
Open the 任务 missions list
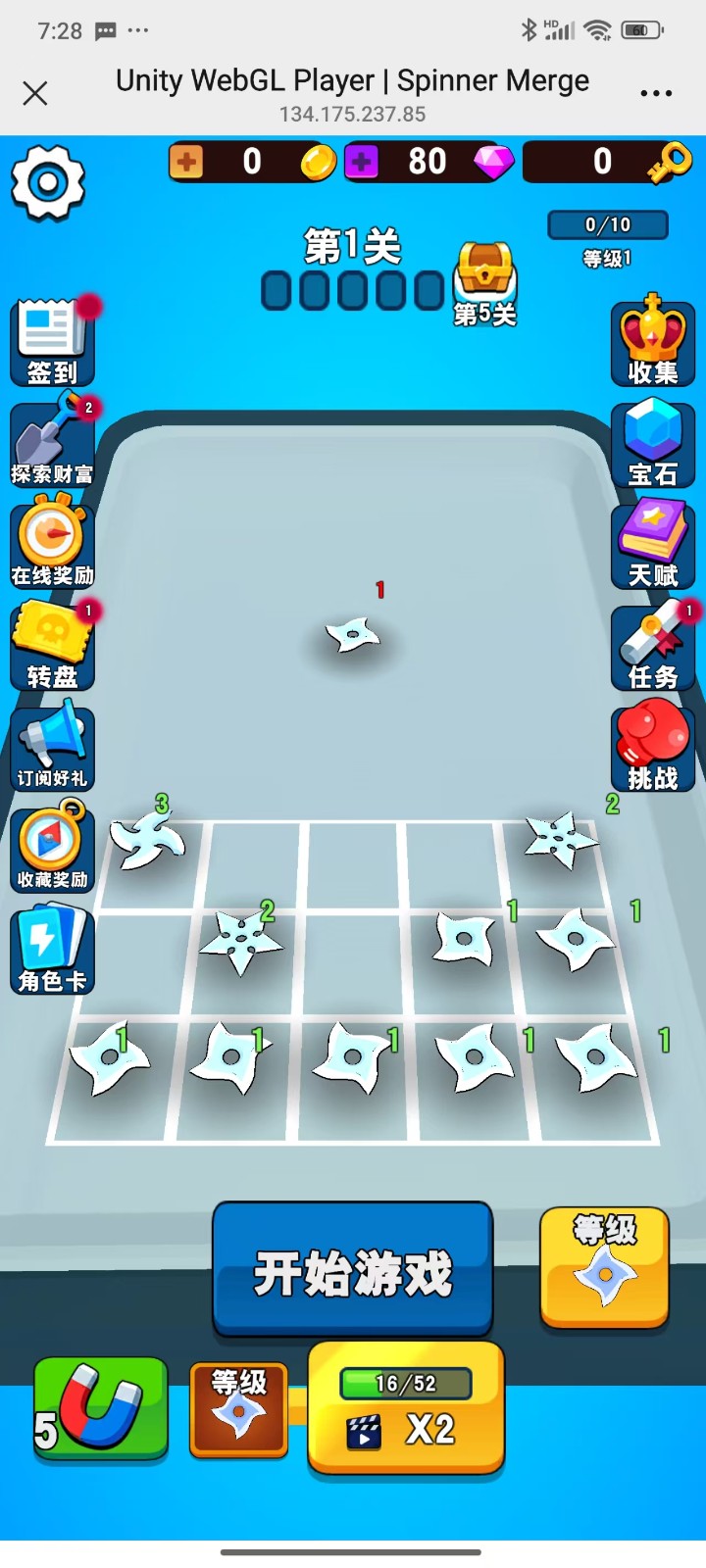click(653, 646)
